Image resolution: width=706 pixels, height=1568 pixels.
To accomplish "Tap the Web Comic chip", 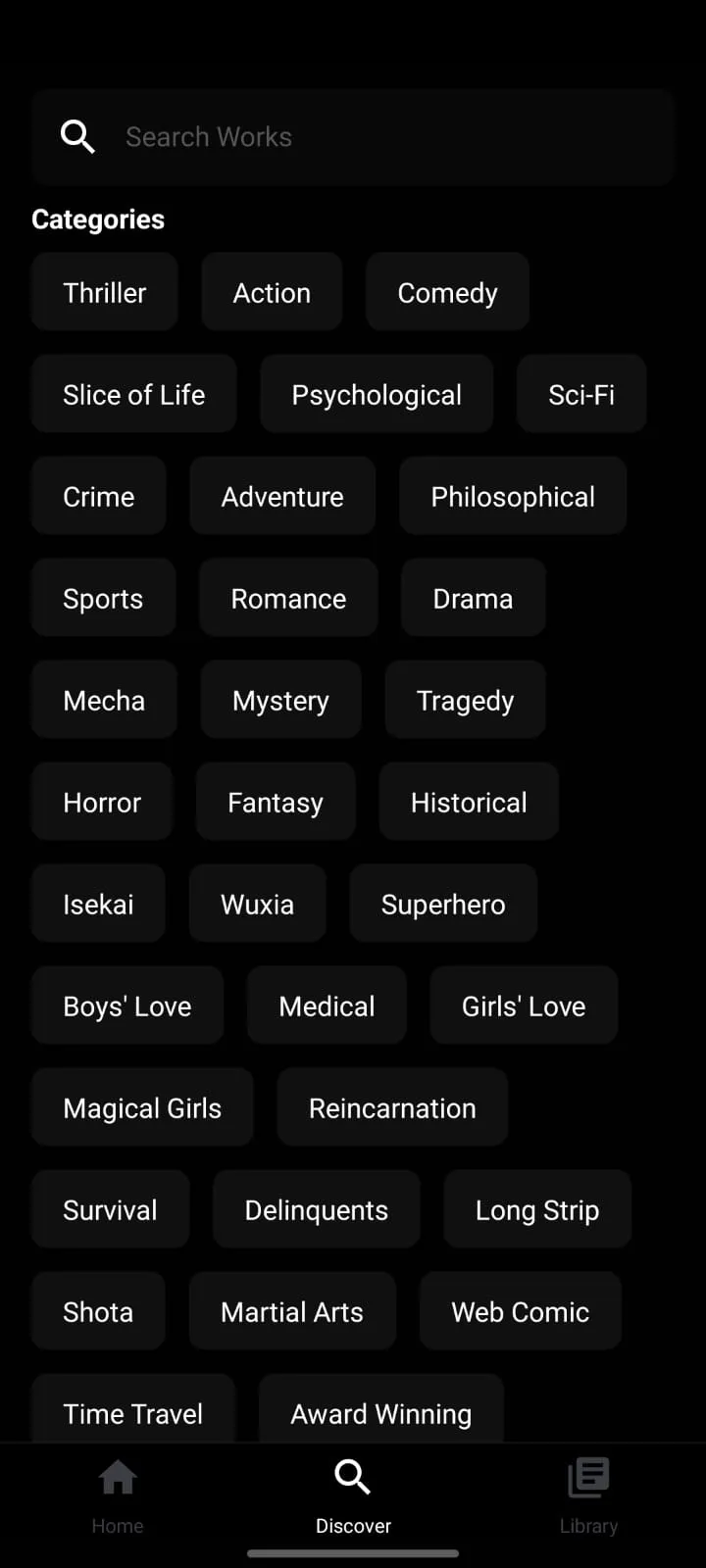I will (x=521, y=1312).
